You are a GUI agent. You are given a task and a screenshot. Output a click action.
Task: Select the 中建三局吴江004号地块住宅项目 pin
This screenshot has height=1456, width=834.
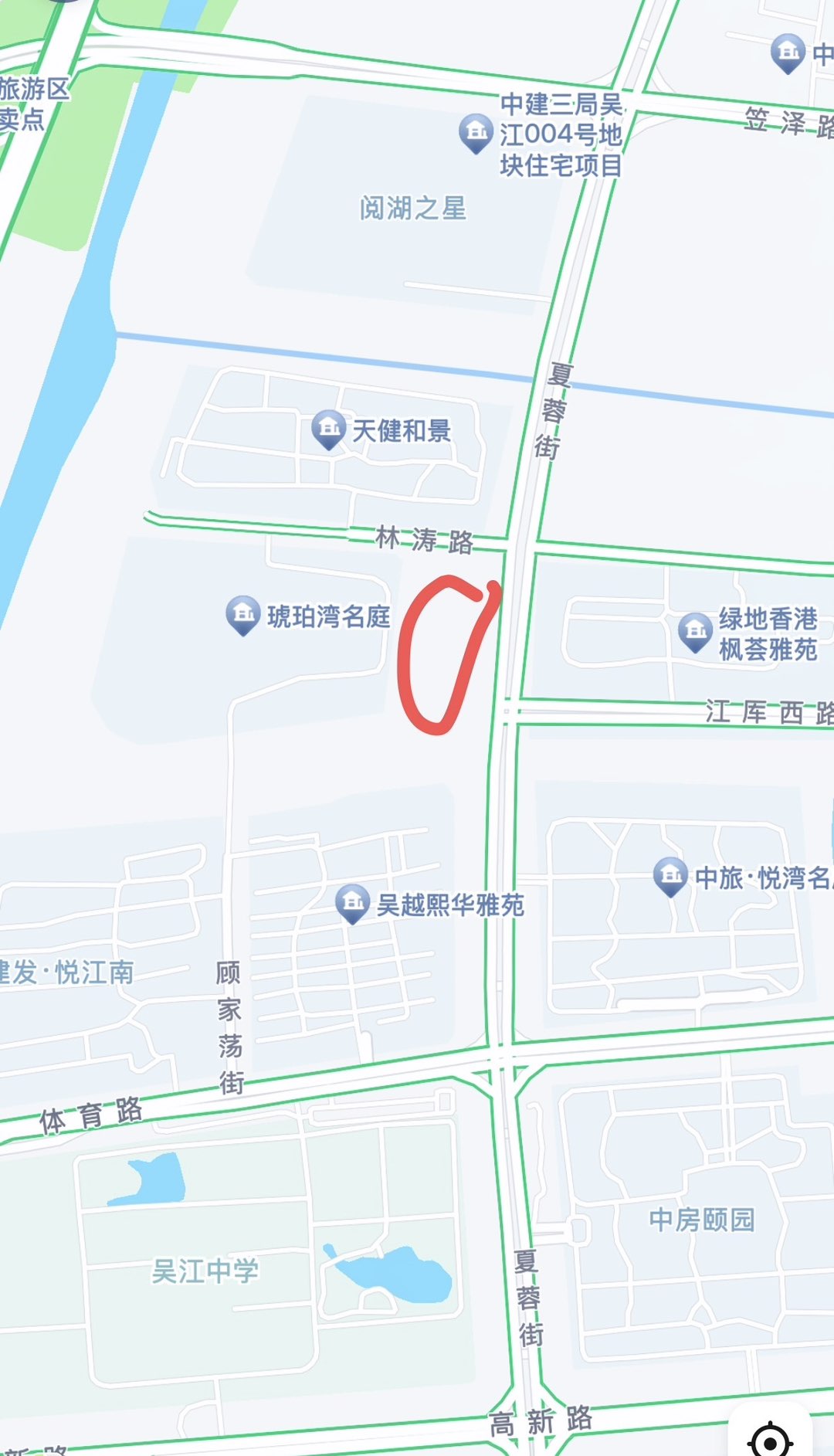tap(476, 133)
